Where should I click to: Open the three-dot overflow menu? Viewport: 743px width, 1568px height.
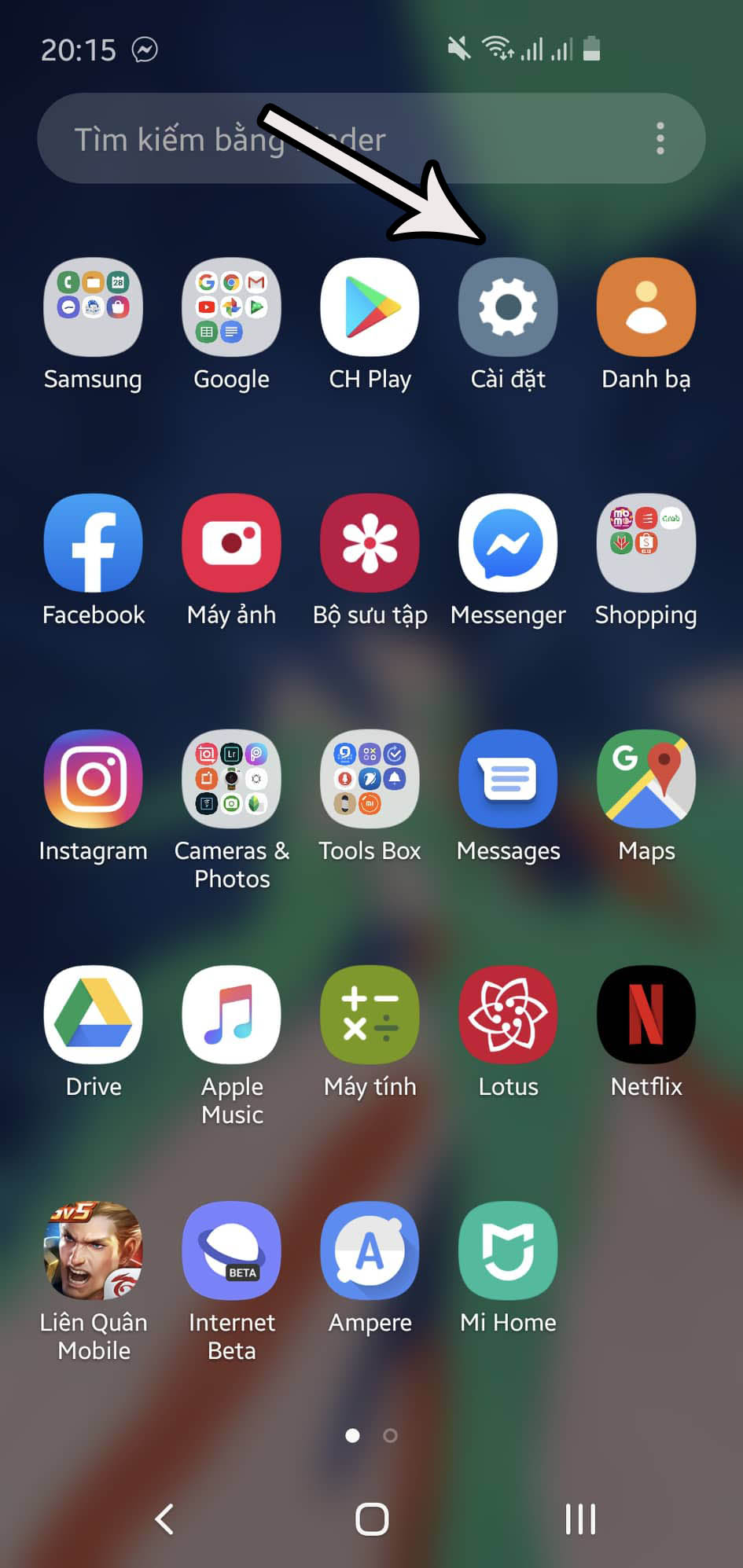coord(660,139)
